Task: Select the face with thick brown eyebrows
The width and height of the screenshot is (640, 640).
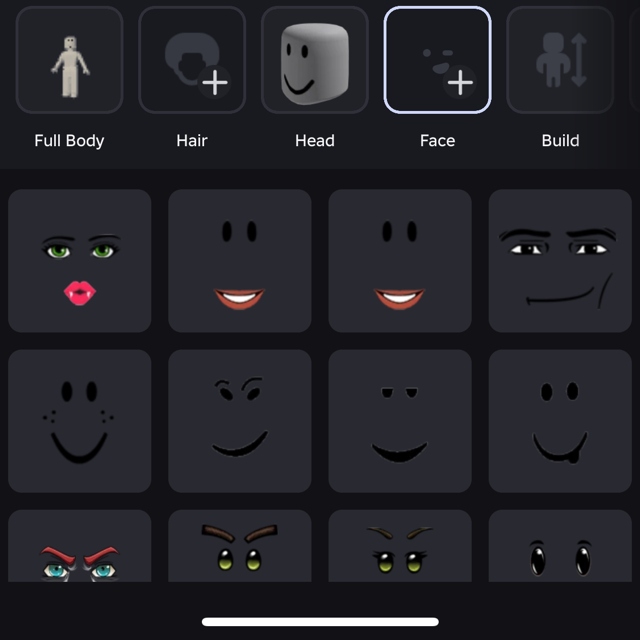Action: click(x=240, y=548)
